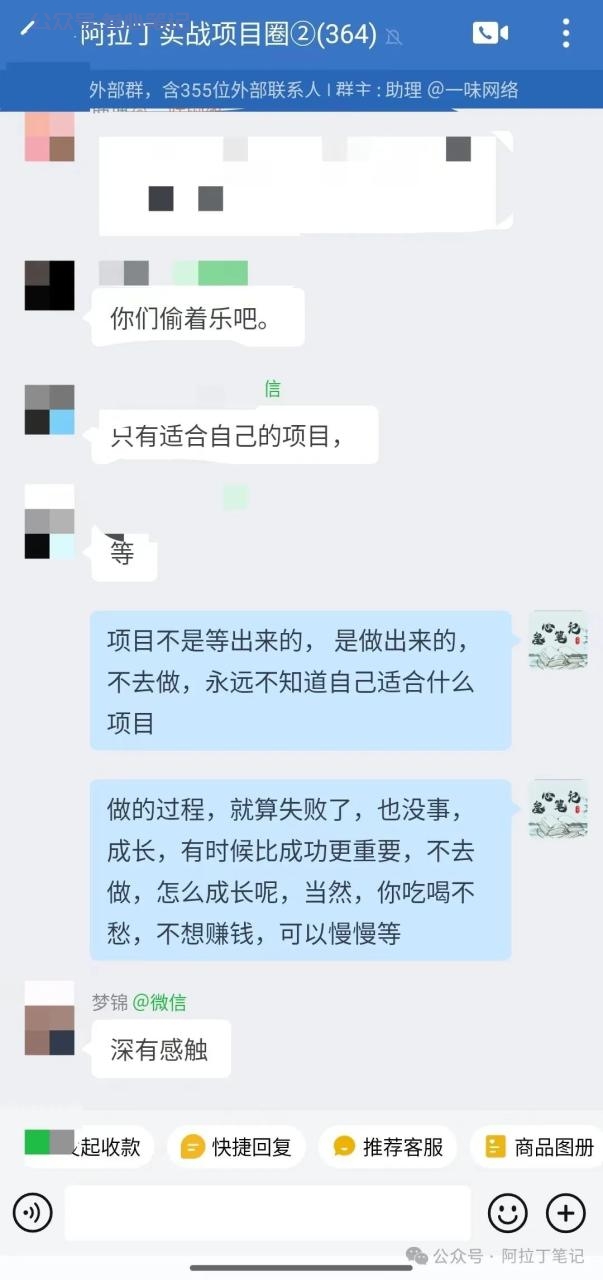Open the three-dot overflow menu
Viewport: 603px width, 1280px height.
pyautogui.click(x=566, y=33)
